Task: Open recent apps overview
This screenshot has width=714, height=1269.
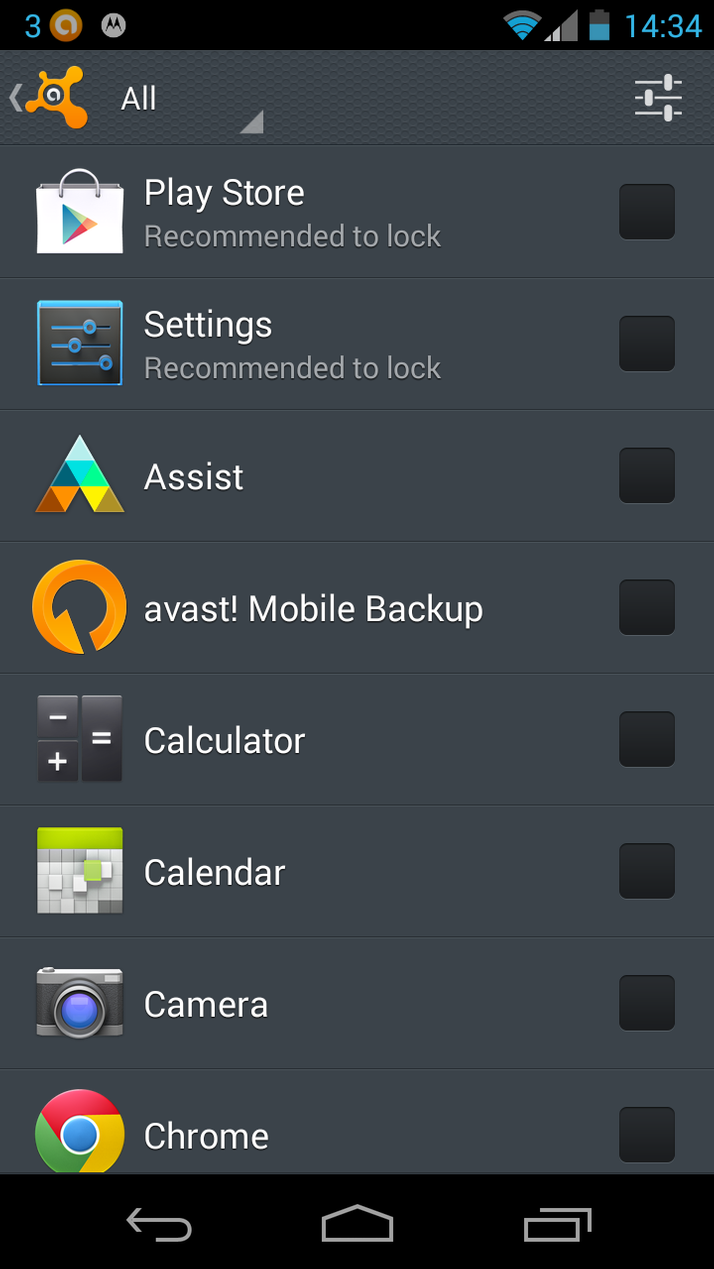Action: [557, 1223]
